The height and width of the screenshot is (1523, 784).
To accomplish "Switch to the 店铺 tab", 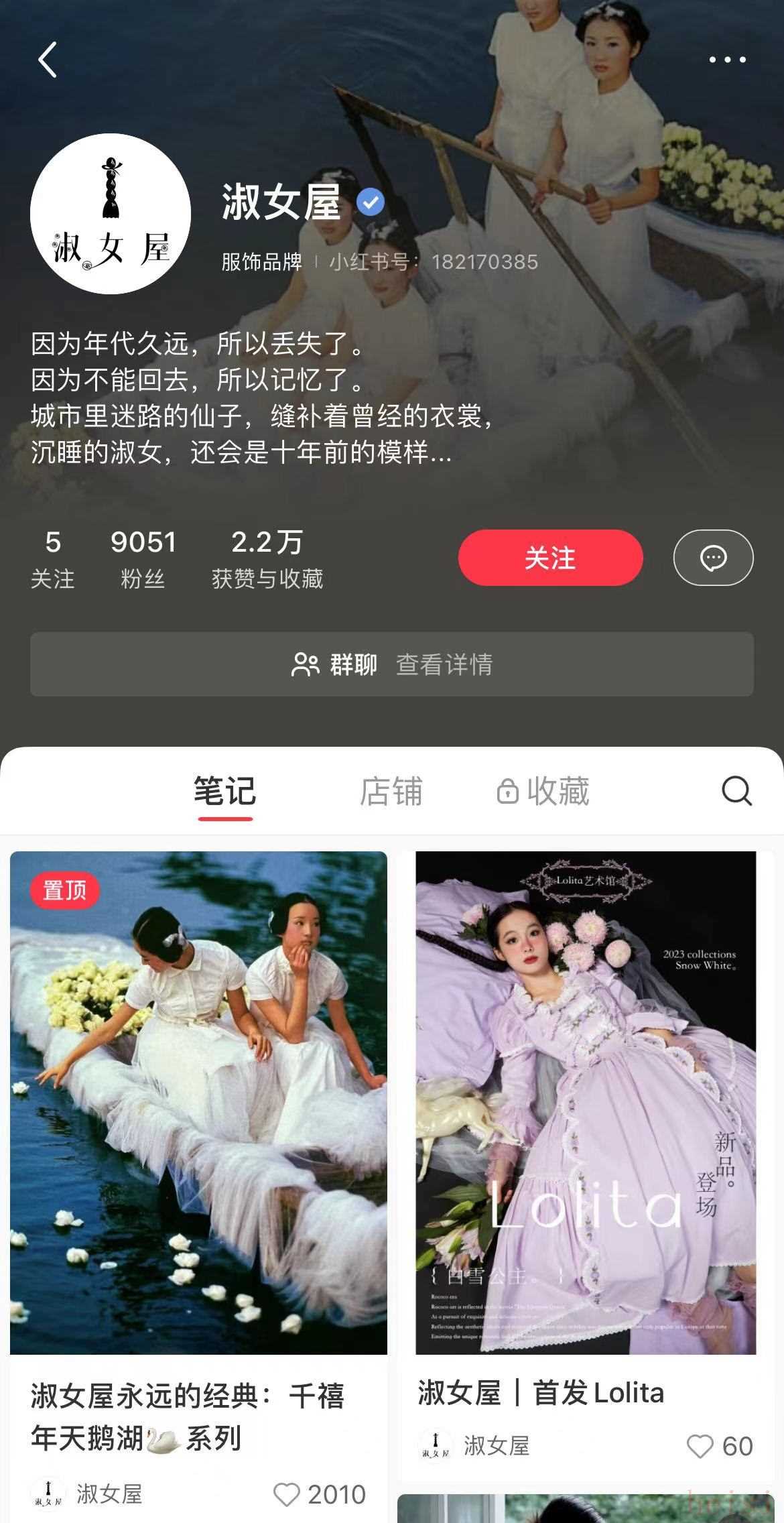I will pos(391,791).
